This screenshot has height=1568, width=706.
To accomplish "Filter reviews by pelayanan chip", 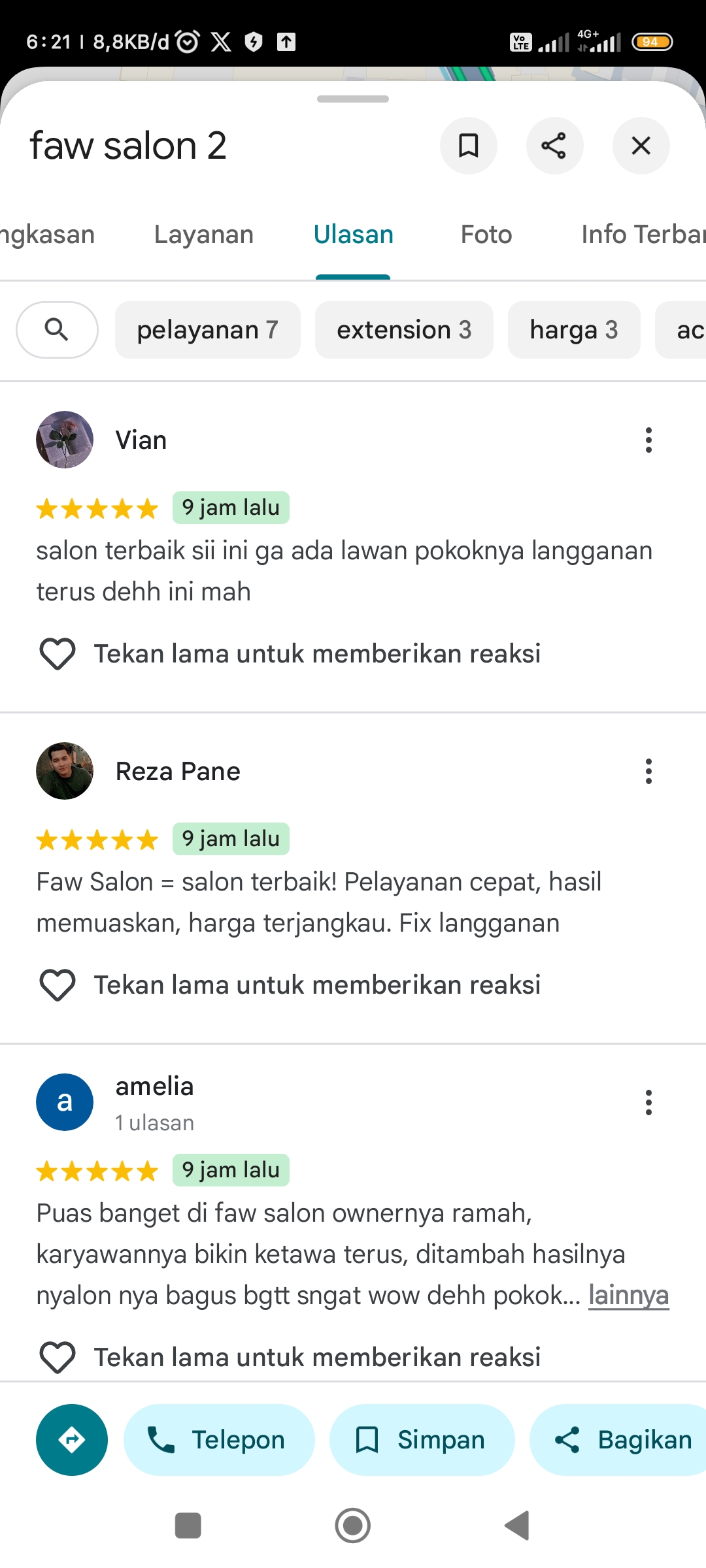I will [x=208, y=330].
